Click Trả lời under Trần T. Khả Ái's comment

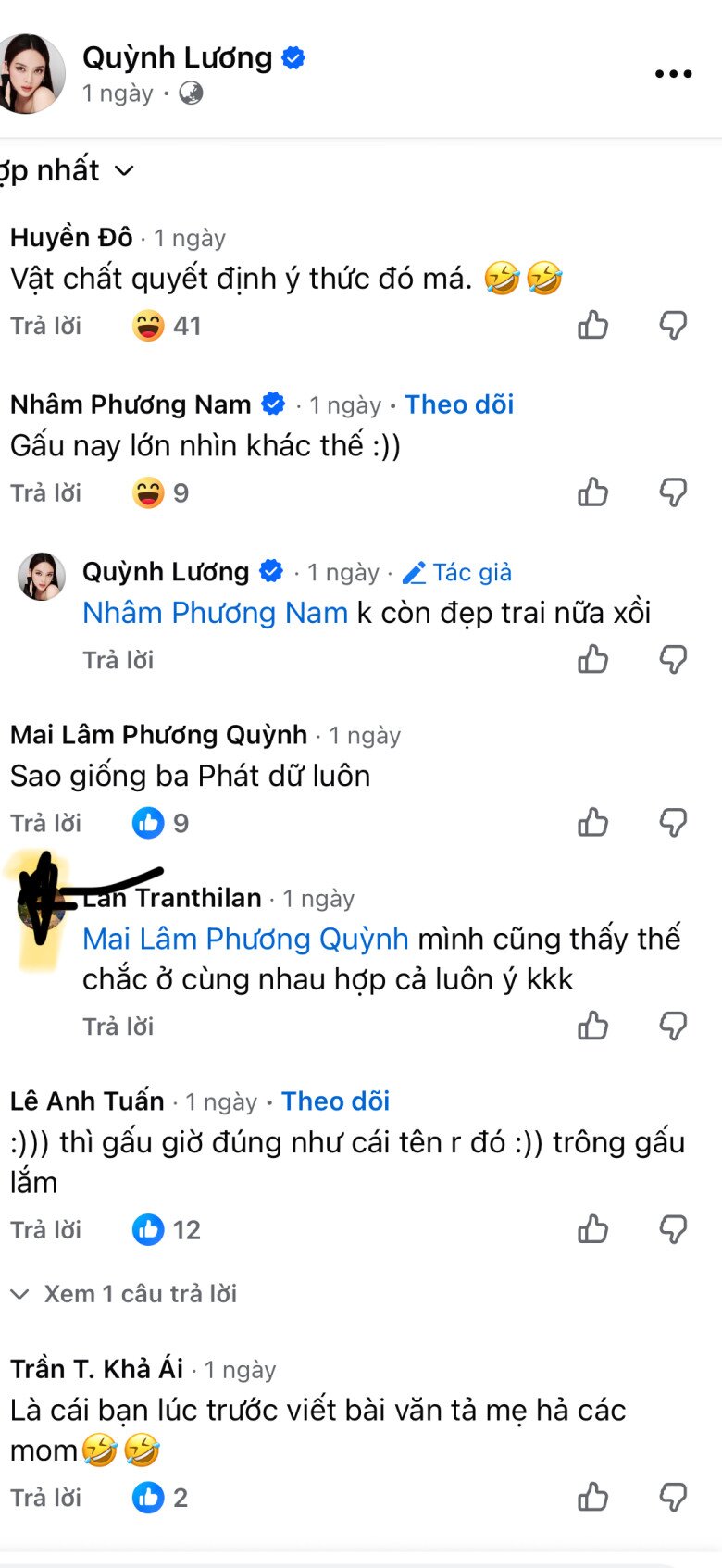point(46,1497)
